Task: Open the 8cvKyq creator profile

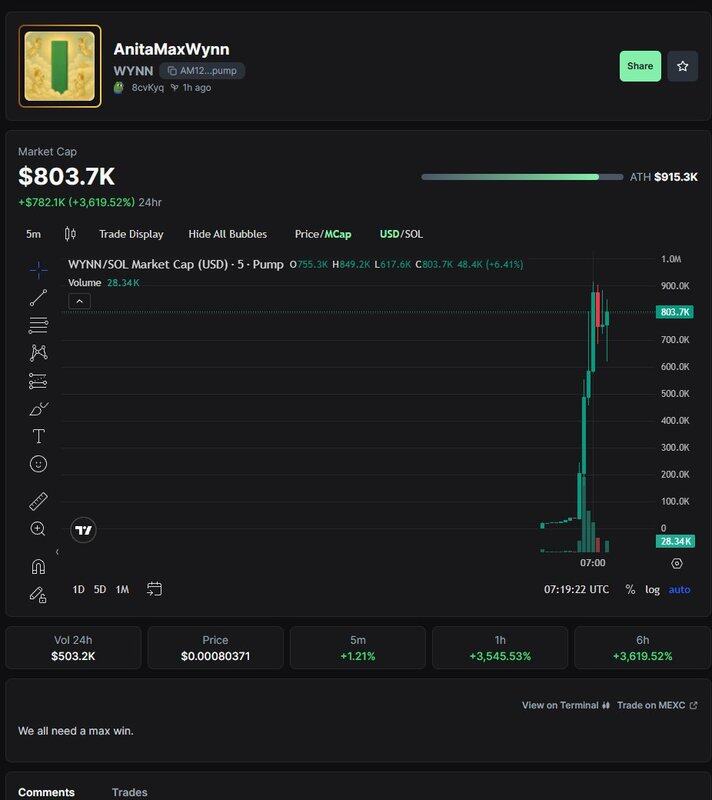Action: click(147, 88)
